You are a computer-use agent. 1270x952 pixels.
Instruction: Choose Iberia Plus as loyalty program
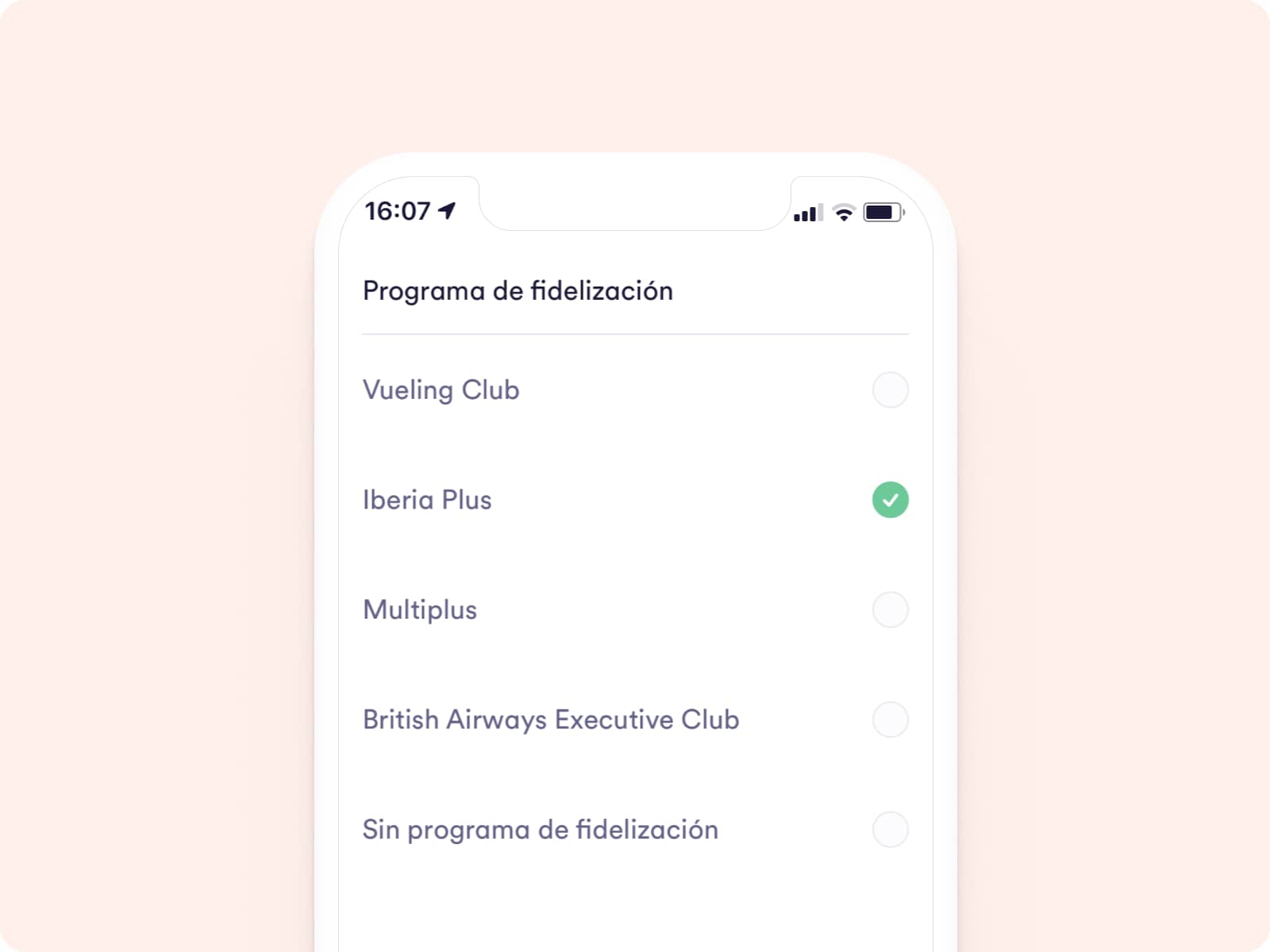point(890,500)
